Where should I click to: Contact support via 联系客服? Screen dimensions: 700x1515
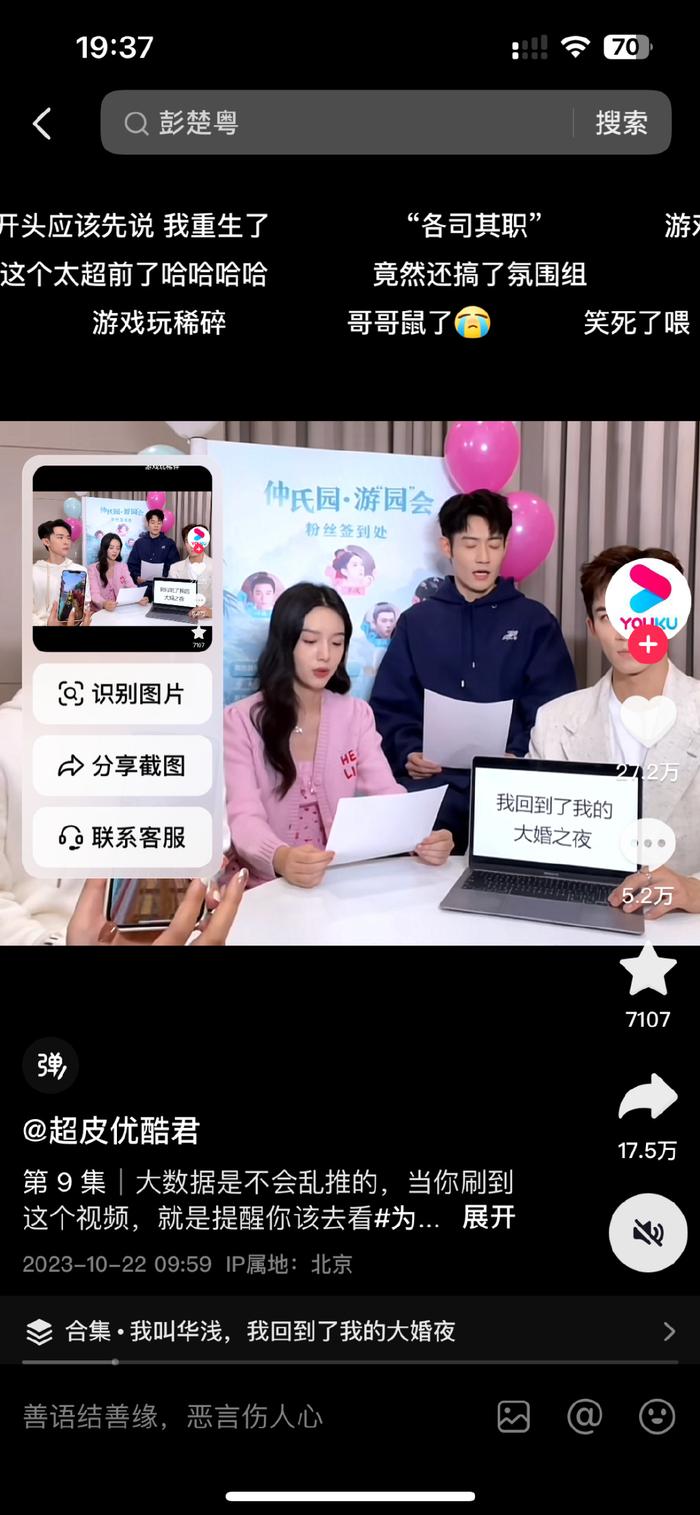[x=122, y=838]
